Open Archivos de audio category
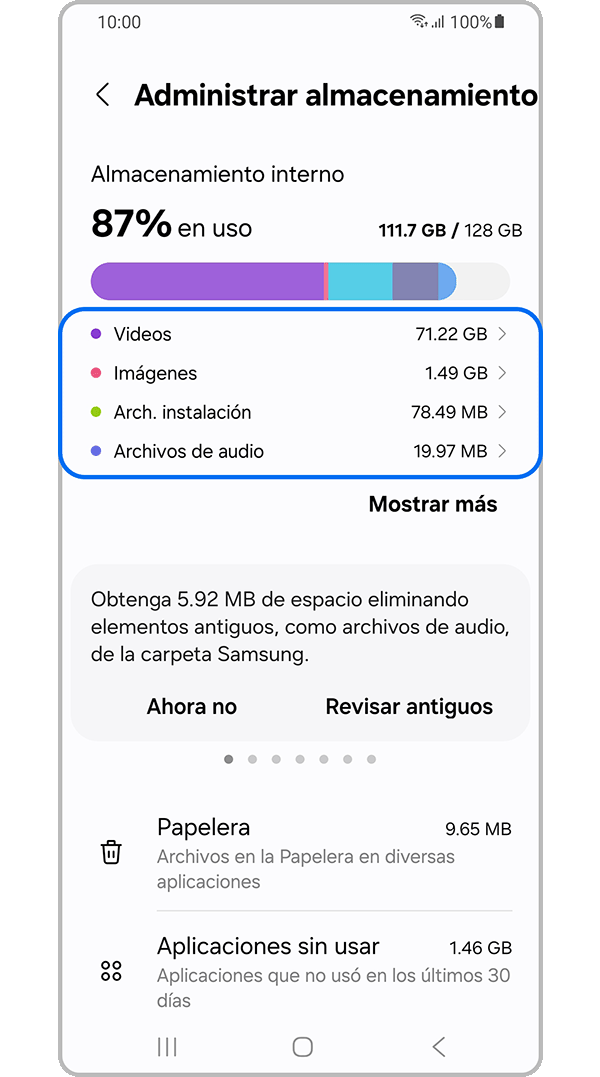 coord(300,451)
